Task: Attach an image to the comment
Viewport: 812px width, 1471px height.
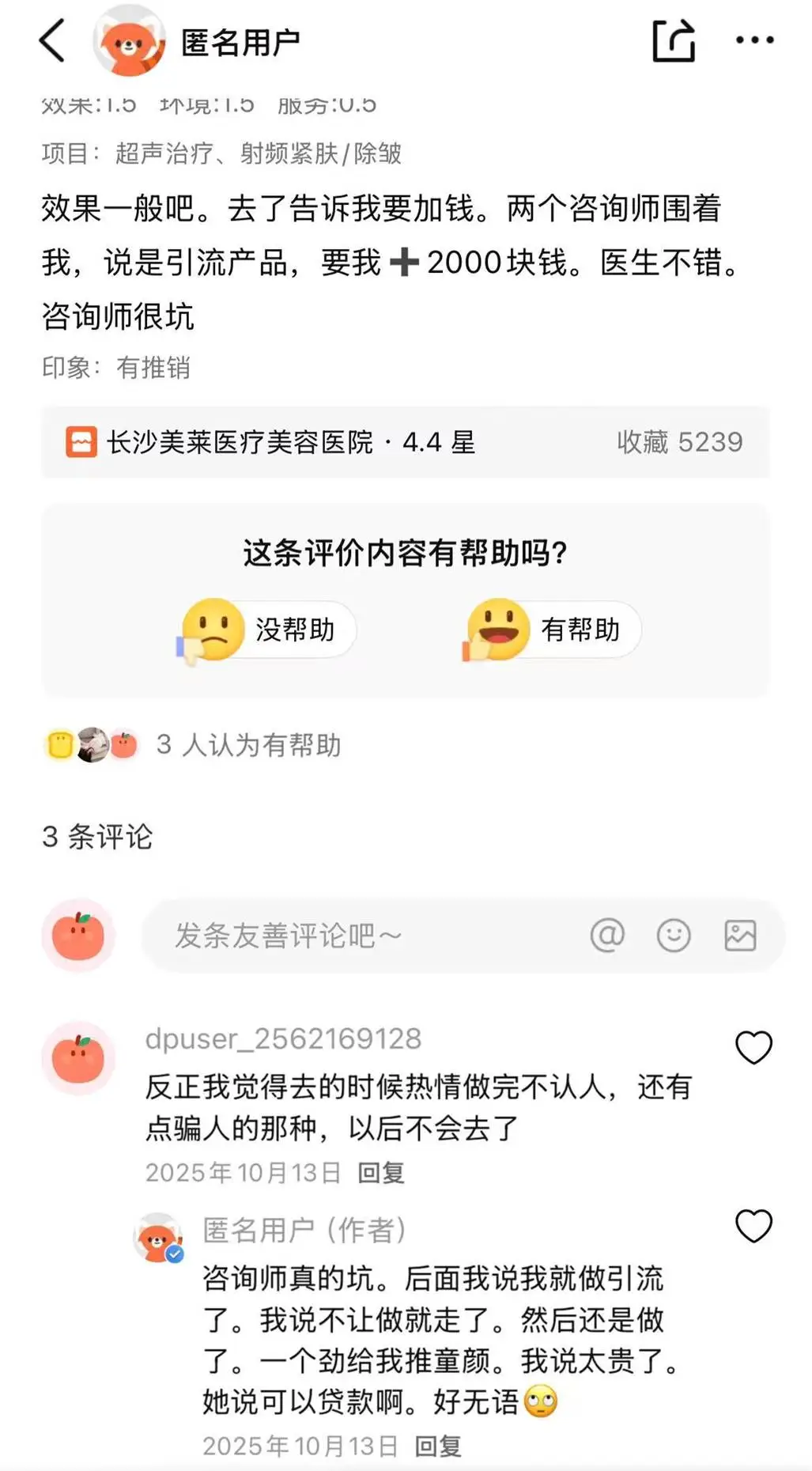Action: (740, 936)
